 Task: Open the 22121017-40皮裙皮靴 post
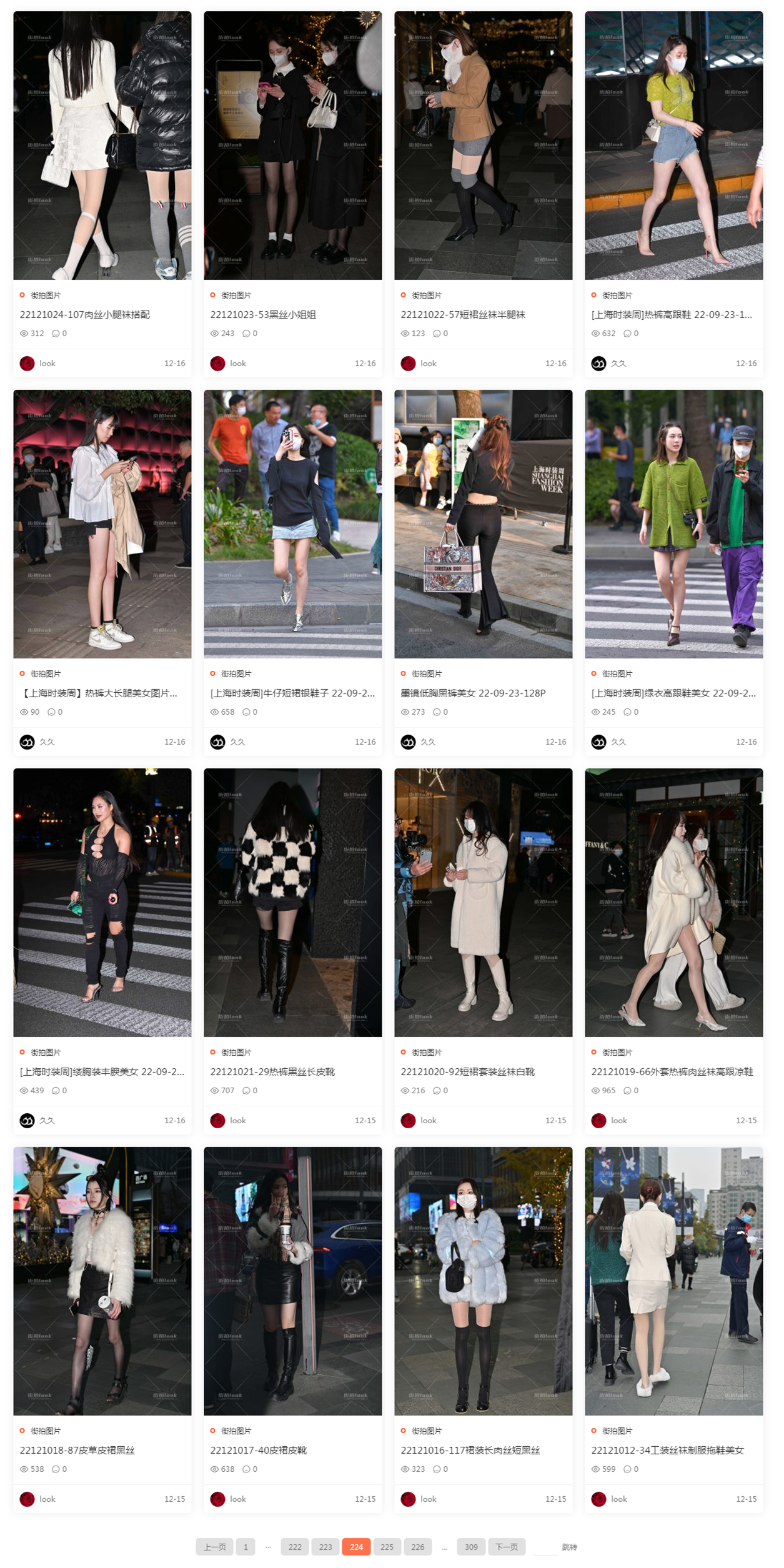258,1451
